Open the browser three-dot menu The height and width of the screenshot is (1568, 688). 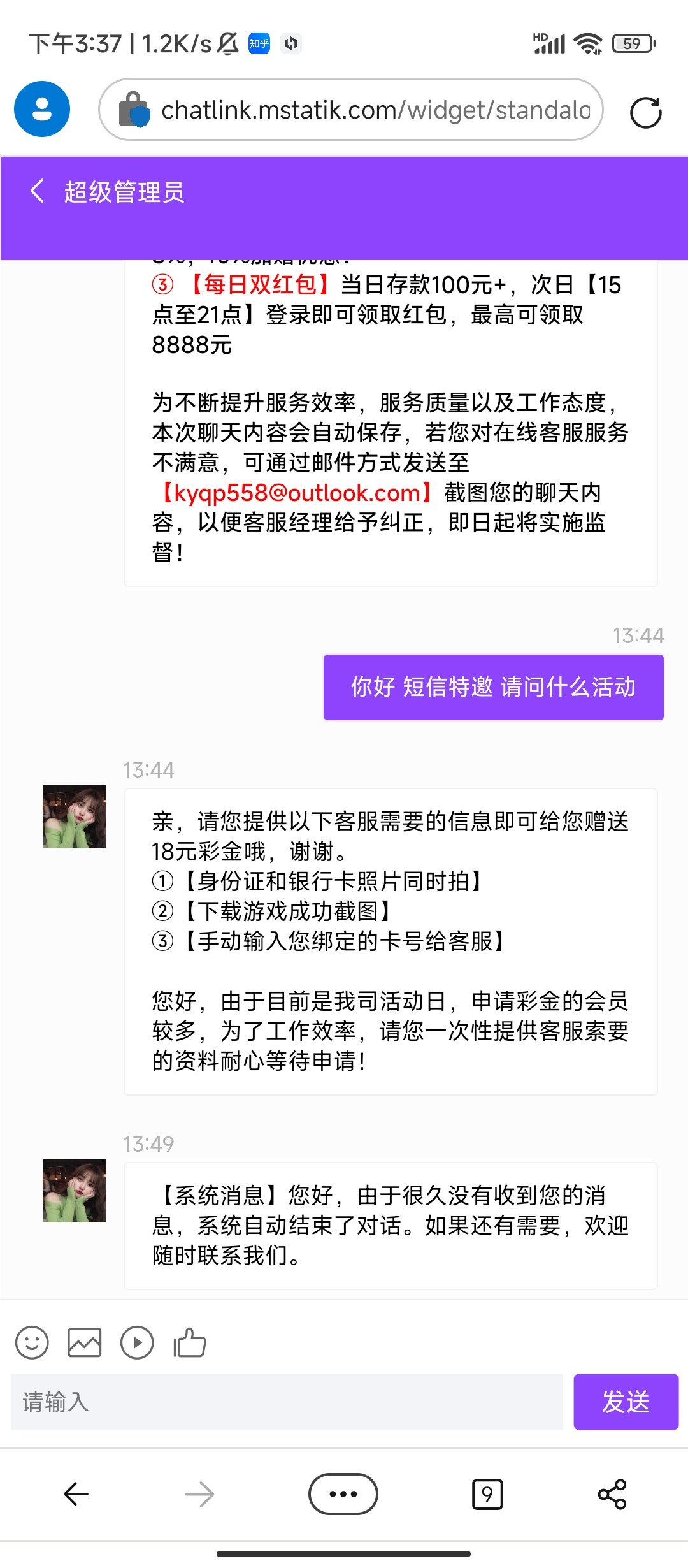click(343, 1494)
